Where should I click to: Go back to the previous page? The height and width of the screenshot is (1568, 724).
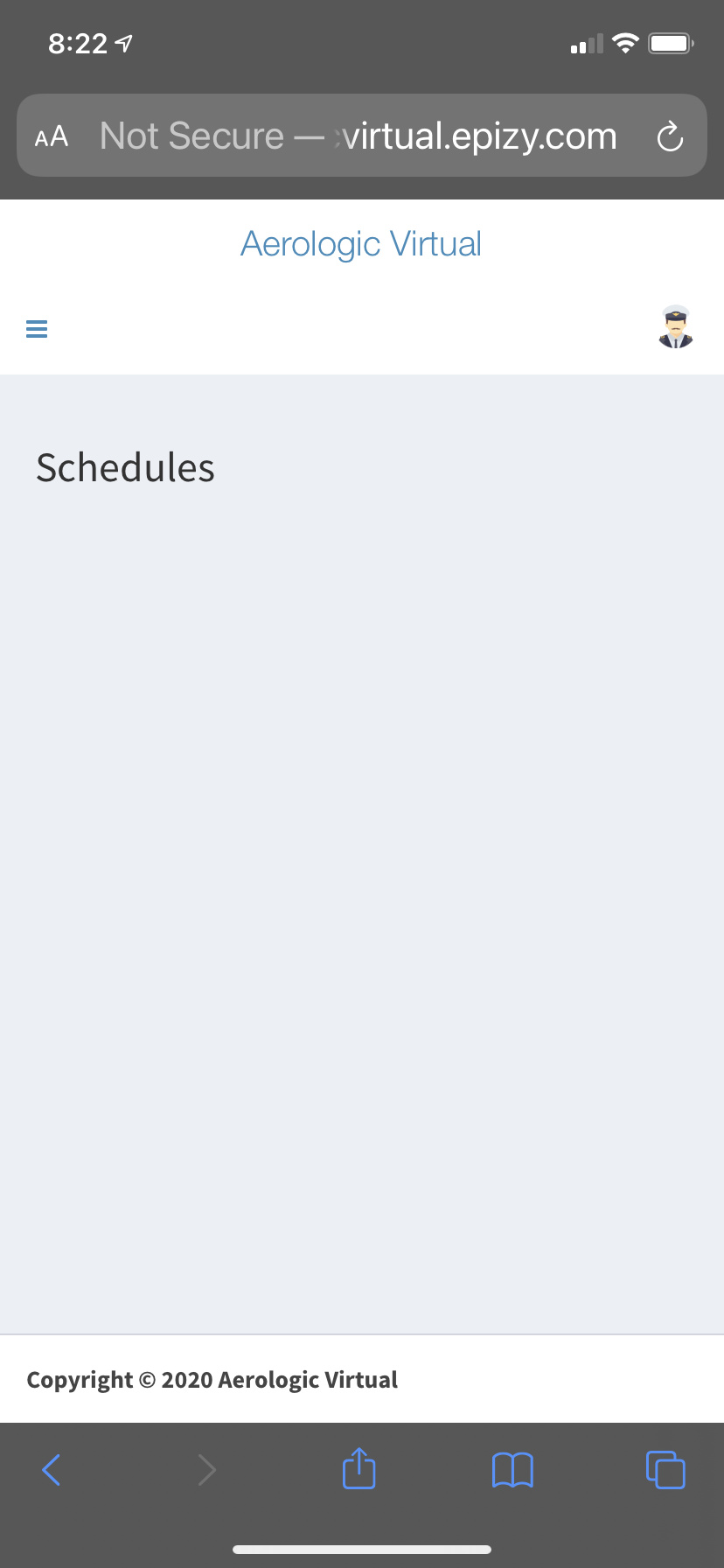(52, 1469)
